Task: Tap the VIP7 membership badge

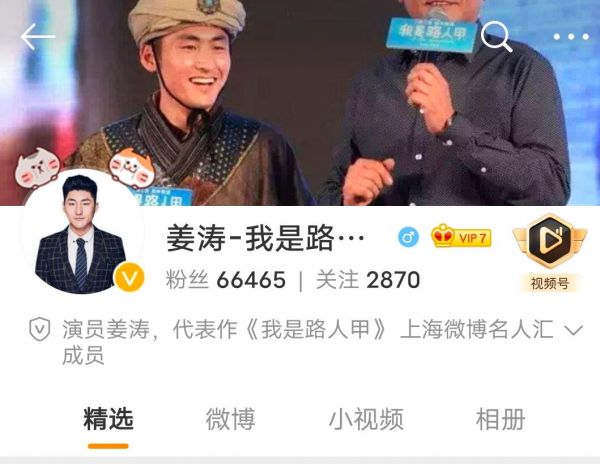Action: pyautogui.click(x=461, y=237)
